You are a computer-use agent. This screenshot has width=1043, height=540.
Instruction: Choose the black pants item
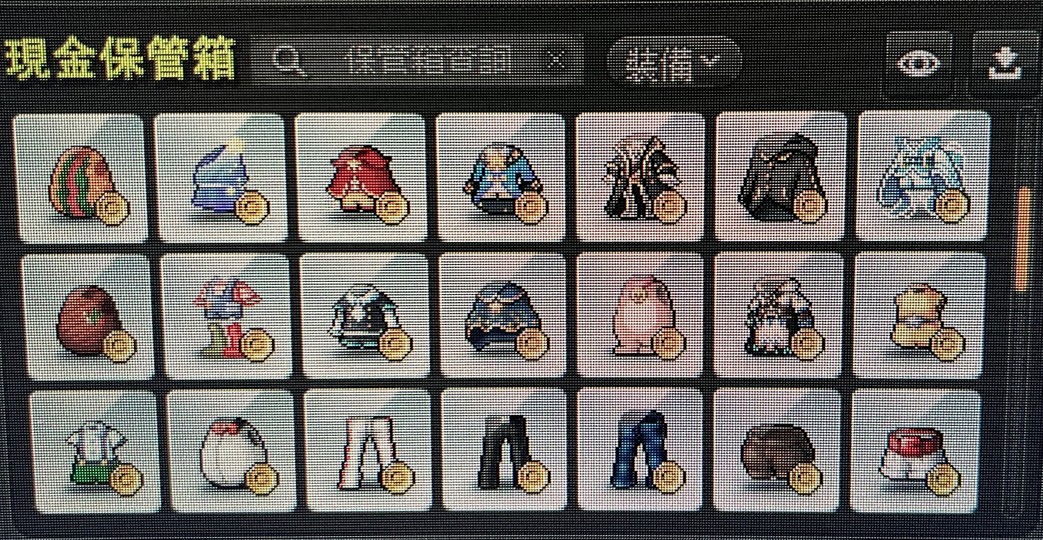pyautogui.click(x=506, y=452)
